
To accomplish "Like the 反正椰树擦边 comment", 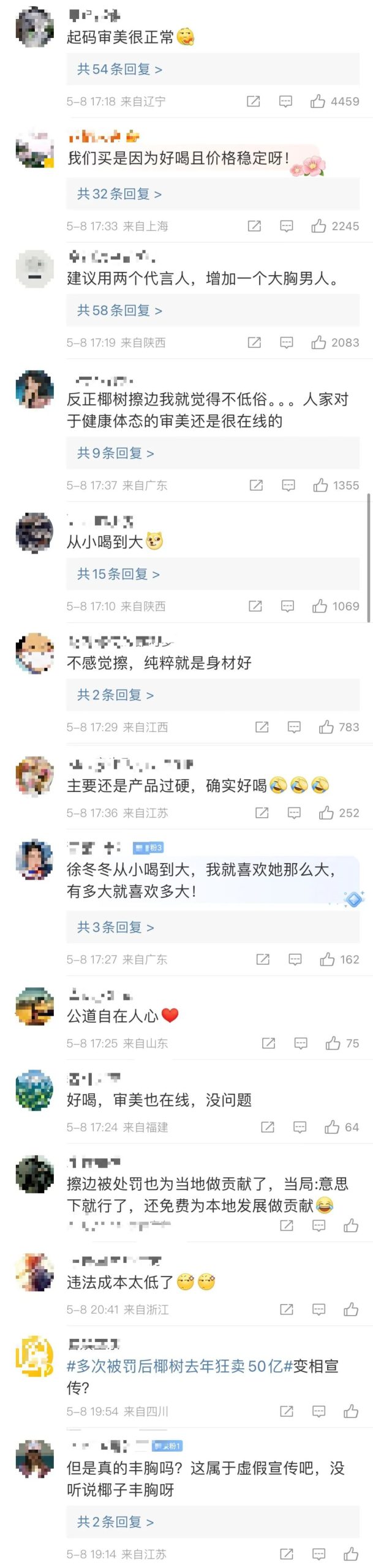I will point(320,486).
